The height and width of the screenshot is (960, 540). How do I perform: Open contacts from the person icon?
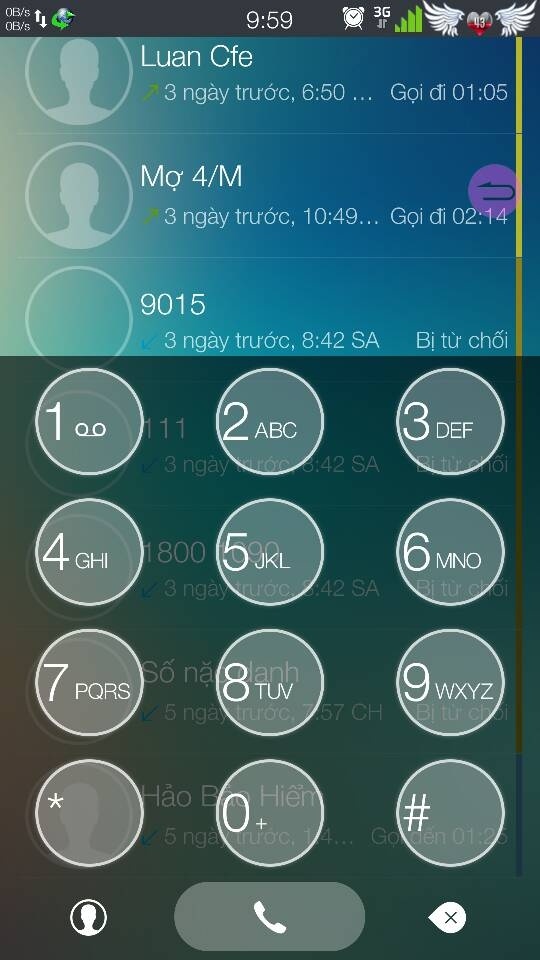click(89, 917)
